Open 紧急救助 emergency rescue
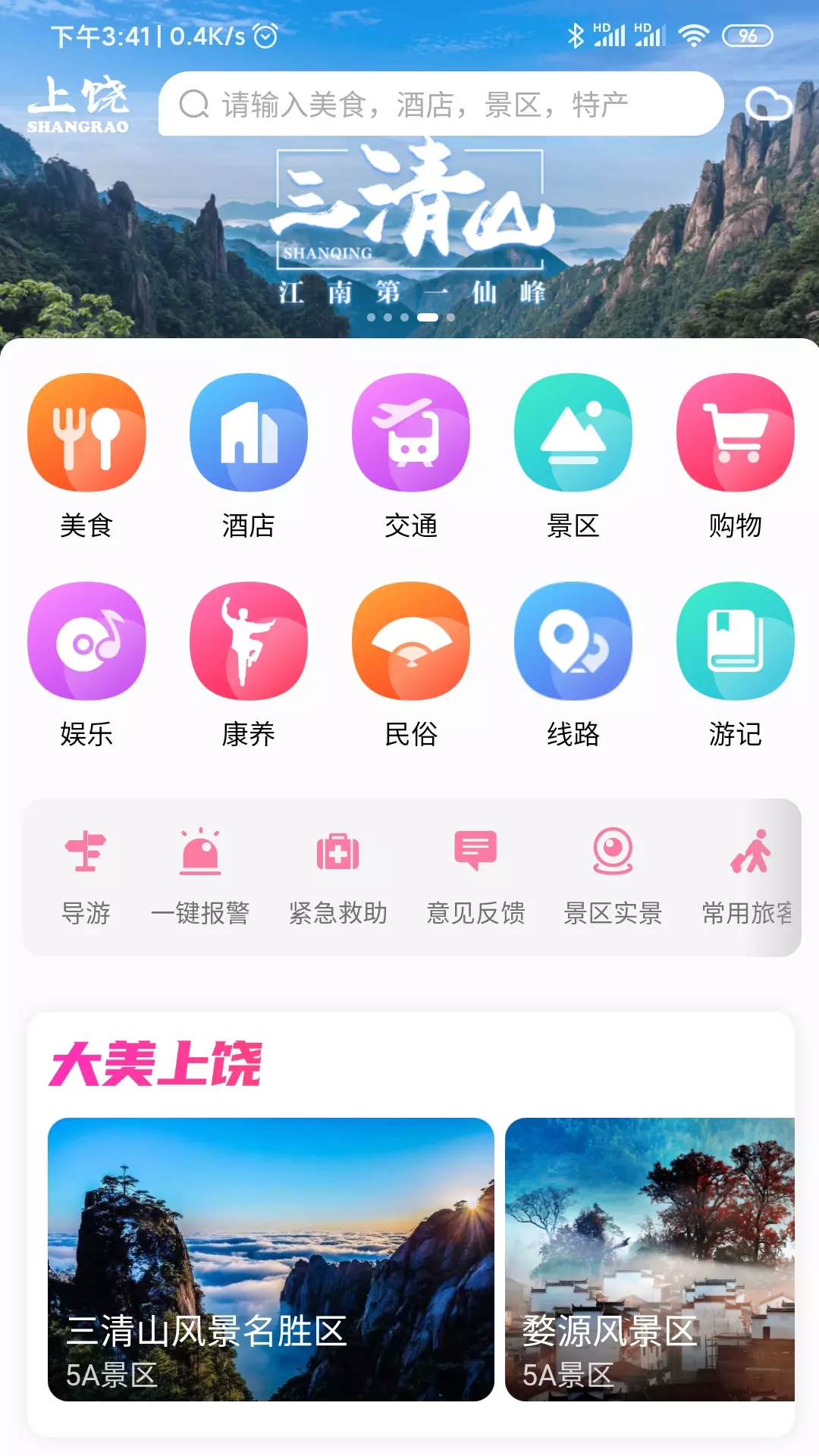The height and width of the screenshot is (1456, 819). click(x=338, y=877)
